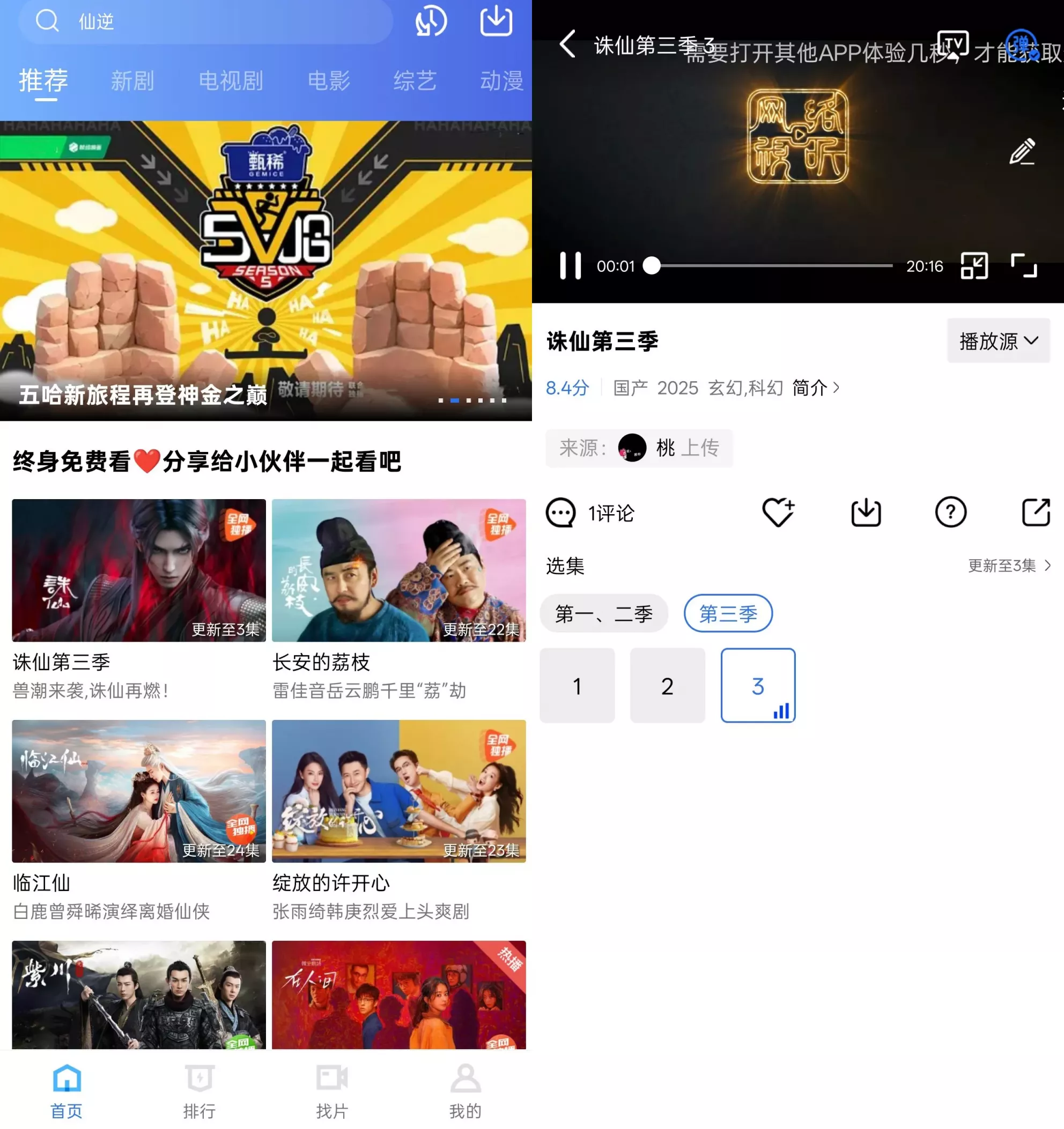Open downloads icon beside watch history

(496, 21)
